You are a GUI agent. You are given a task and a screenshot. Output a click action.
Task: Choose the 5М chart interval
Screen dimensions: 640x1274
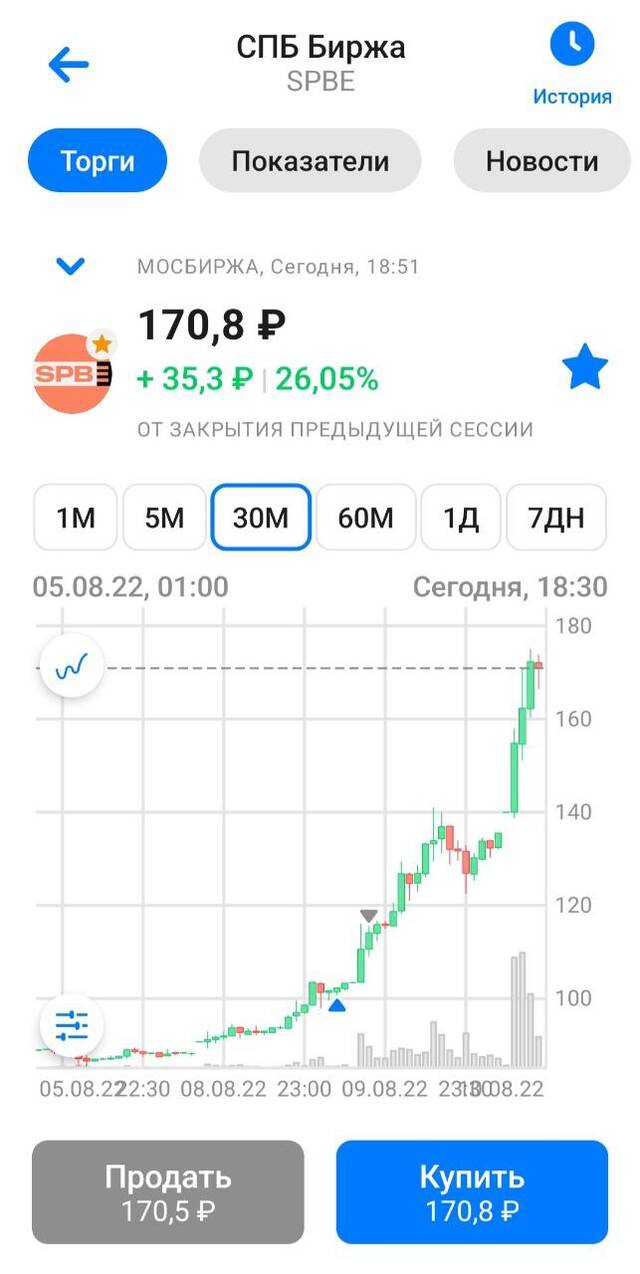click(x=164, y=518)
